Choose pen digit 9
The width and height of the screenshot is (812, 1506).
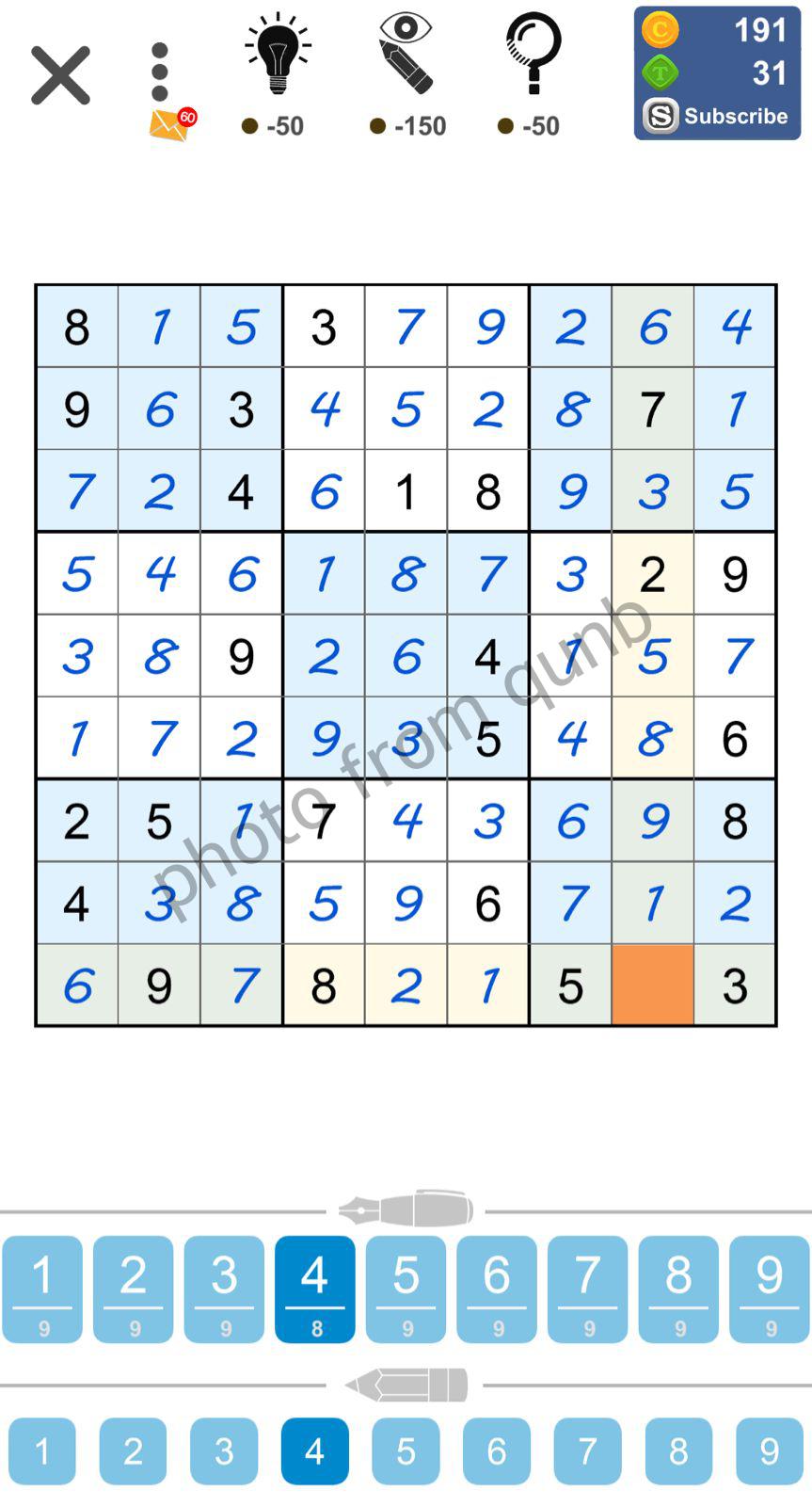coord(770,1289)
